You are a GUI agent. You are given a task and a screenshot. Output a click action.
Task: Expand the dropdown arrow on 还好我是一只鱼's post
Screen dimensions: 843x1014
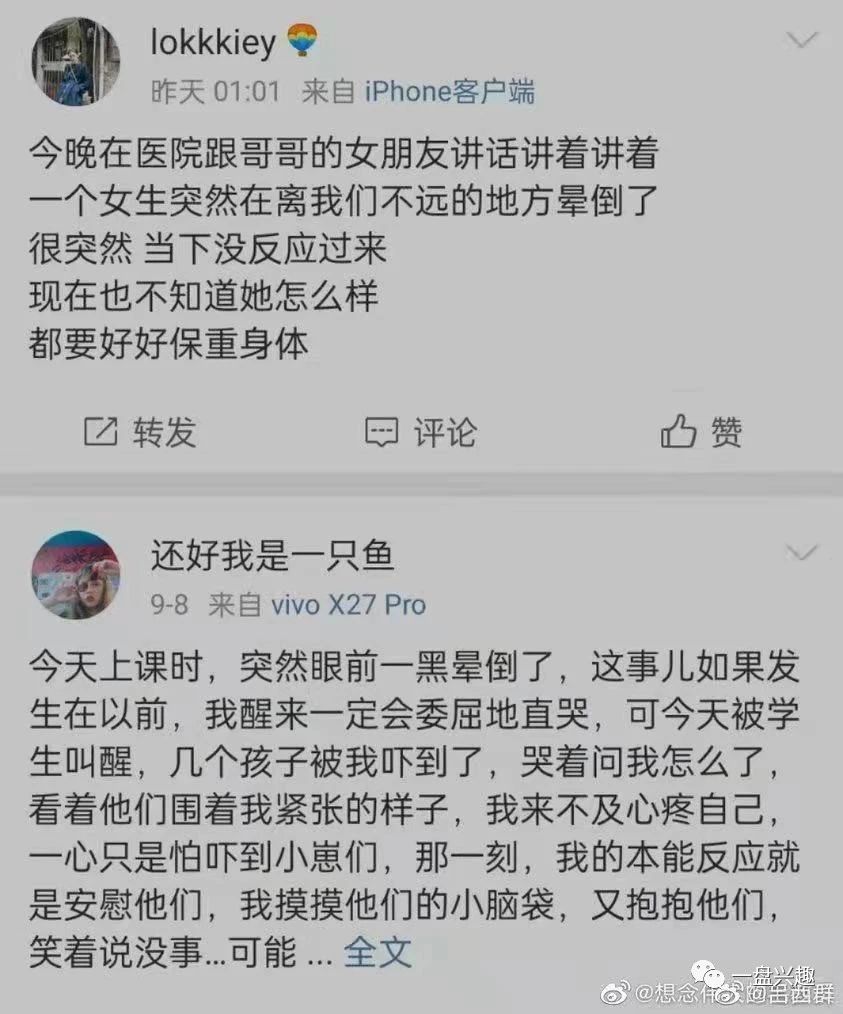[802, 553]
